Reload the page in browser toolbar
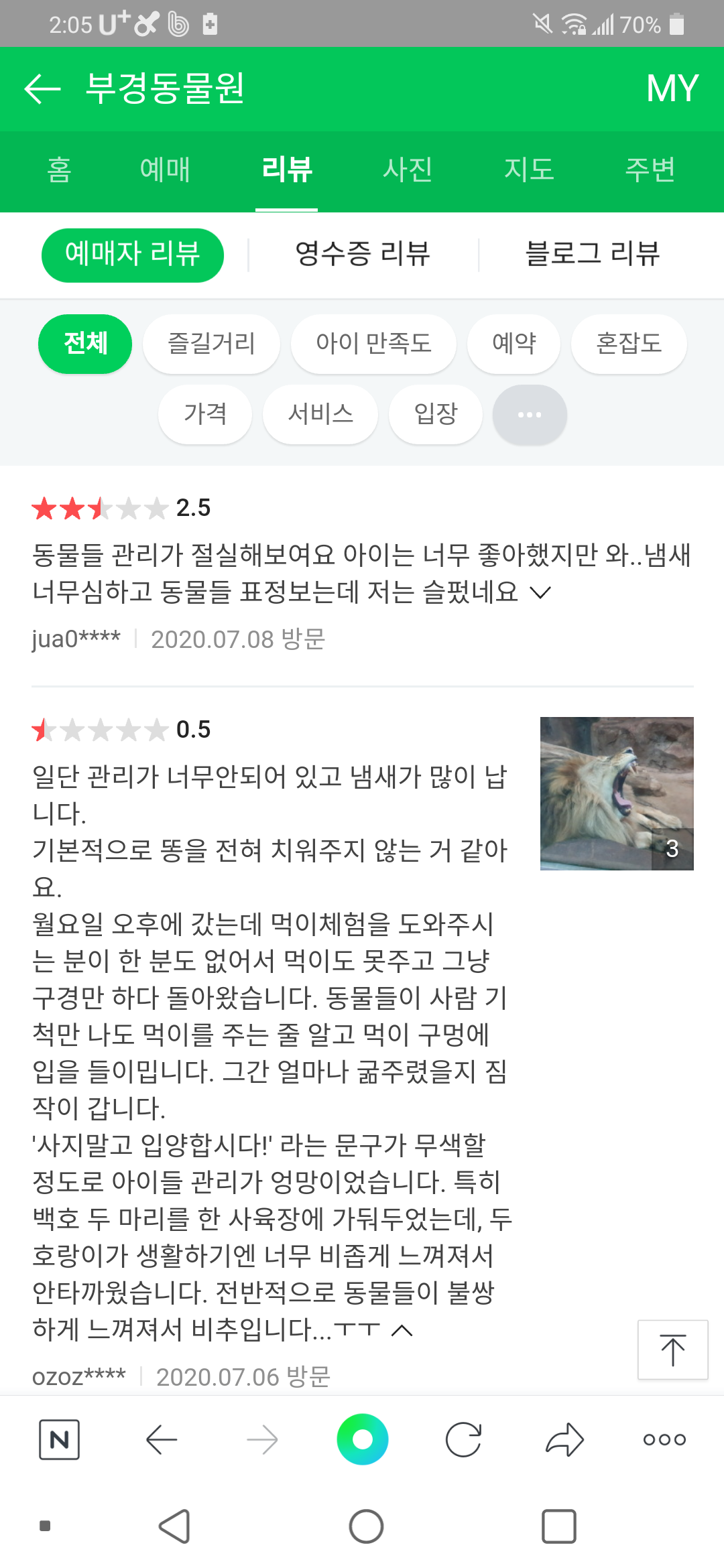Screen dimensions: 724x1568 (463, 1439)
